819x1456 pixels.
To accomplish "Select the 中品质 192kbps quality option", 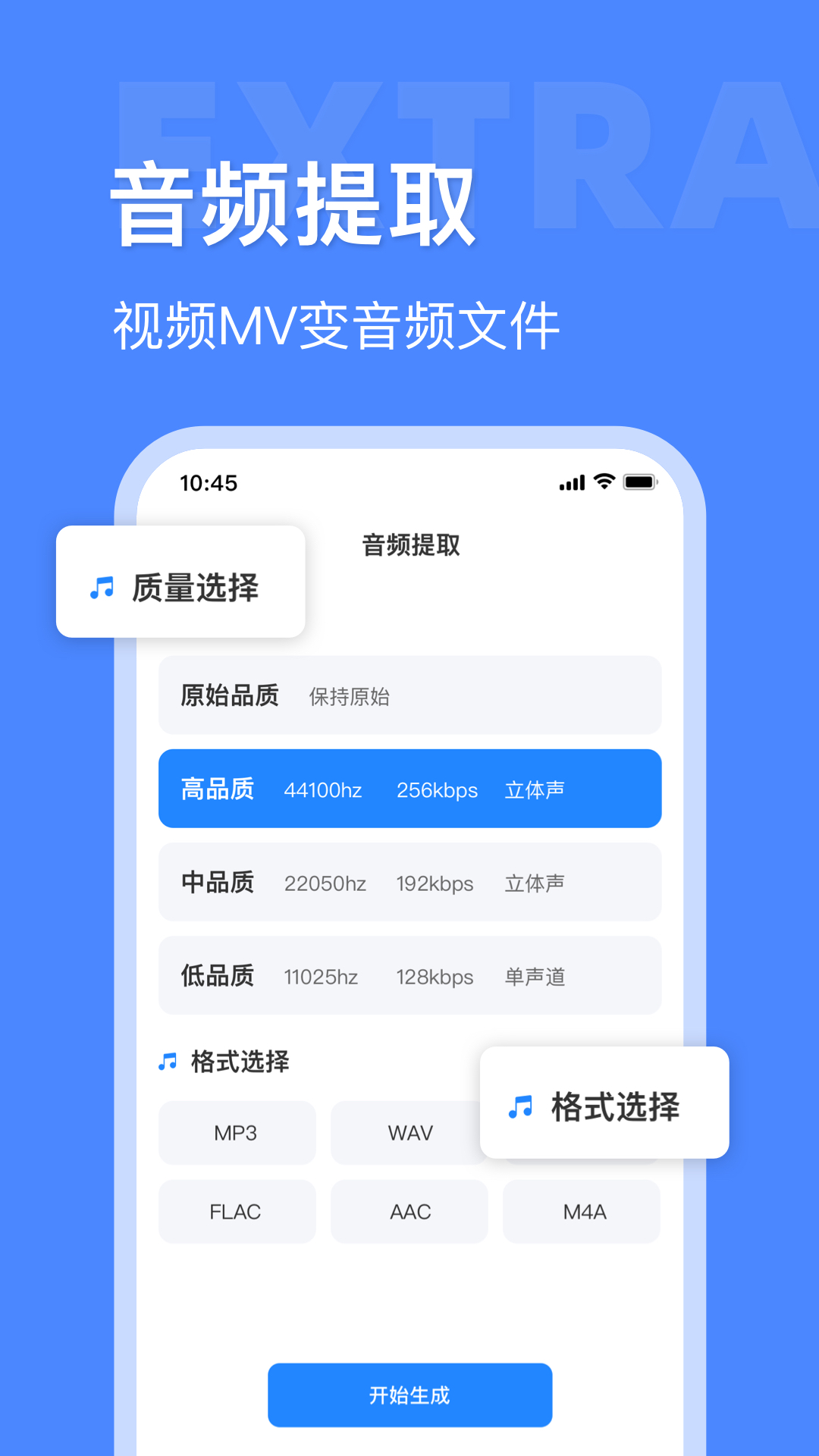I will (x=409, y=882).
